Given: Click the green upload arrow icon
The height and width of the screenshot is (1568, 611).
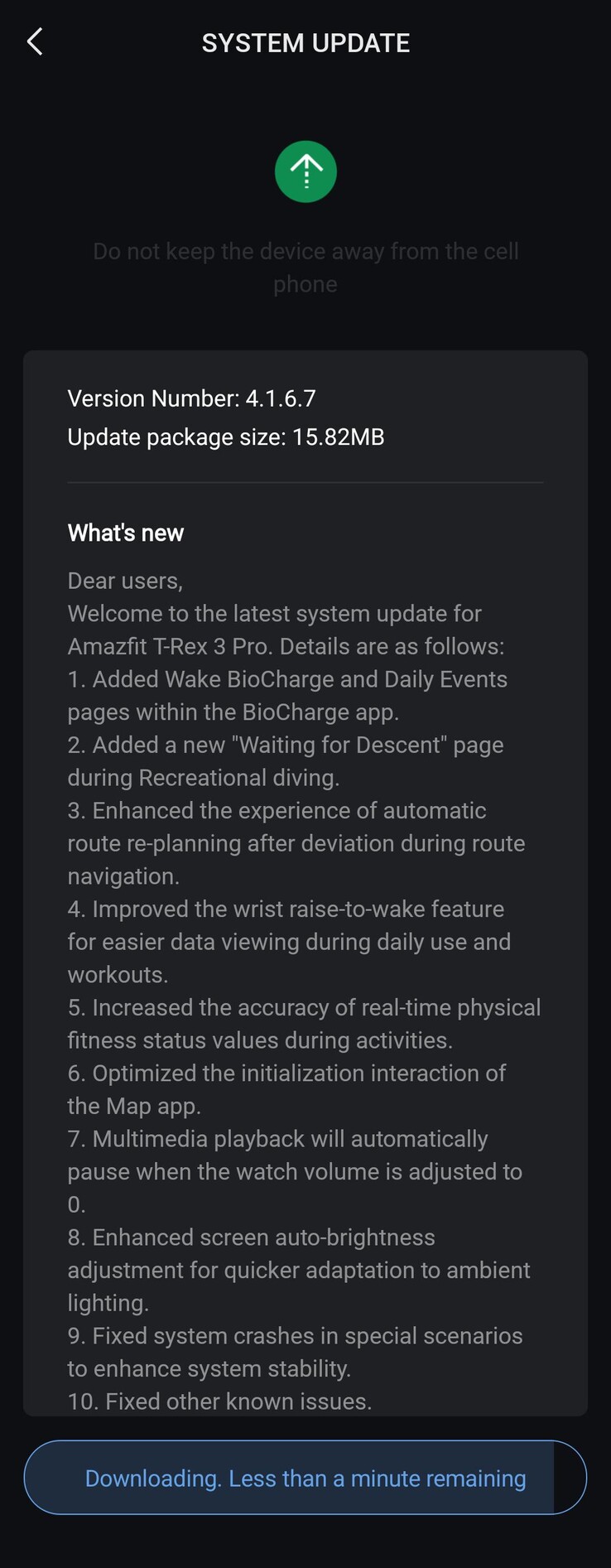Looking at the screenshot, I should coord(305,171).
